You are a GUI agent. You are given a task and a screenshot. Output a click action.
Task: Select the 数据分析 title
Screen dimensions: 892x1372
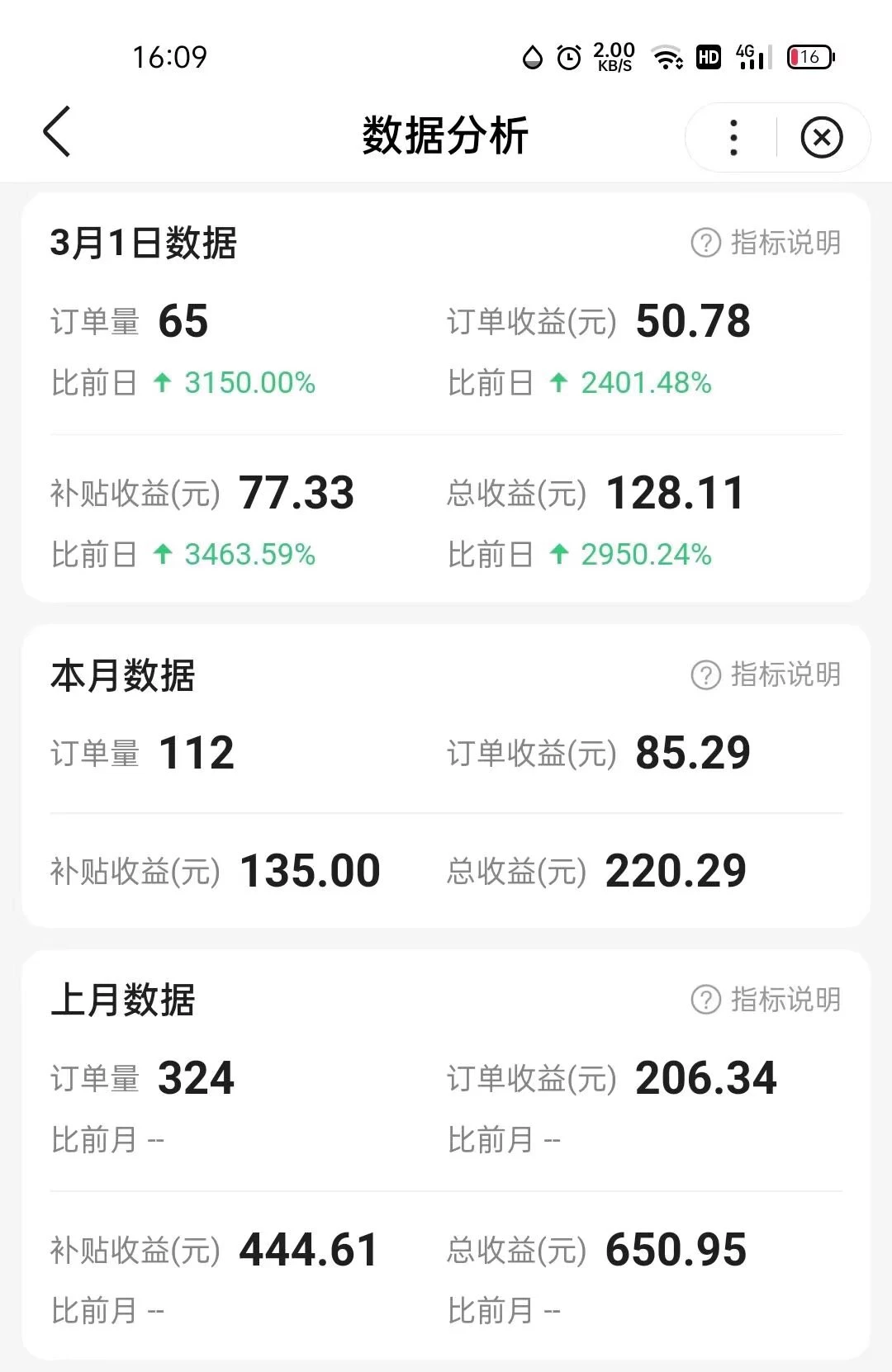[444, 135]
